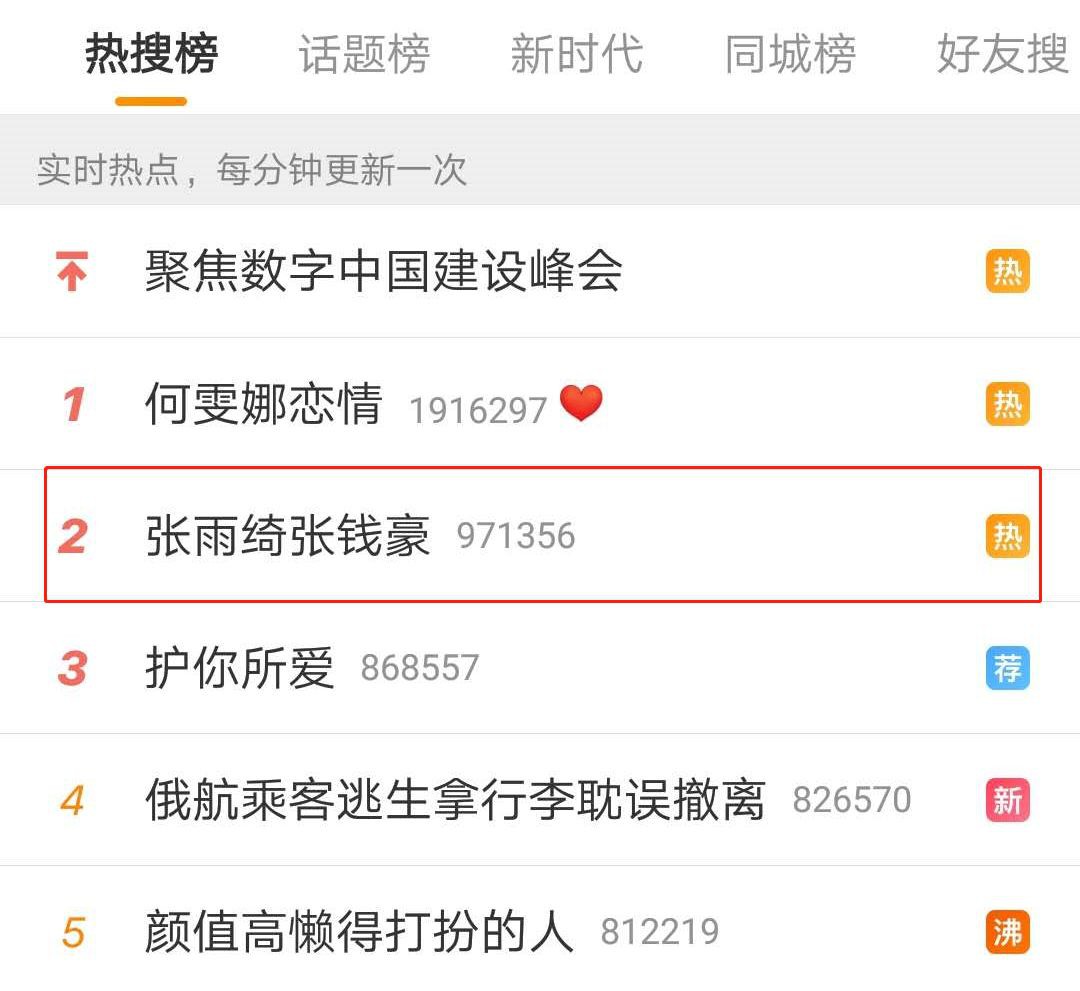
Task: Open topic 俄航乘客逃生拿行李耽误撤离
Action: pos(455,800)
